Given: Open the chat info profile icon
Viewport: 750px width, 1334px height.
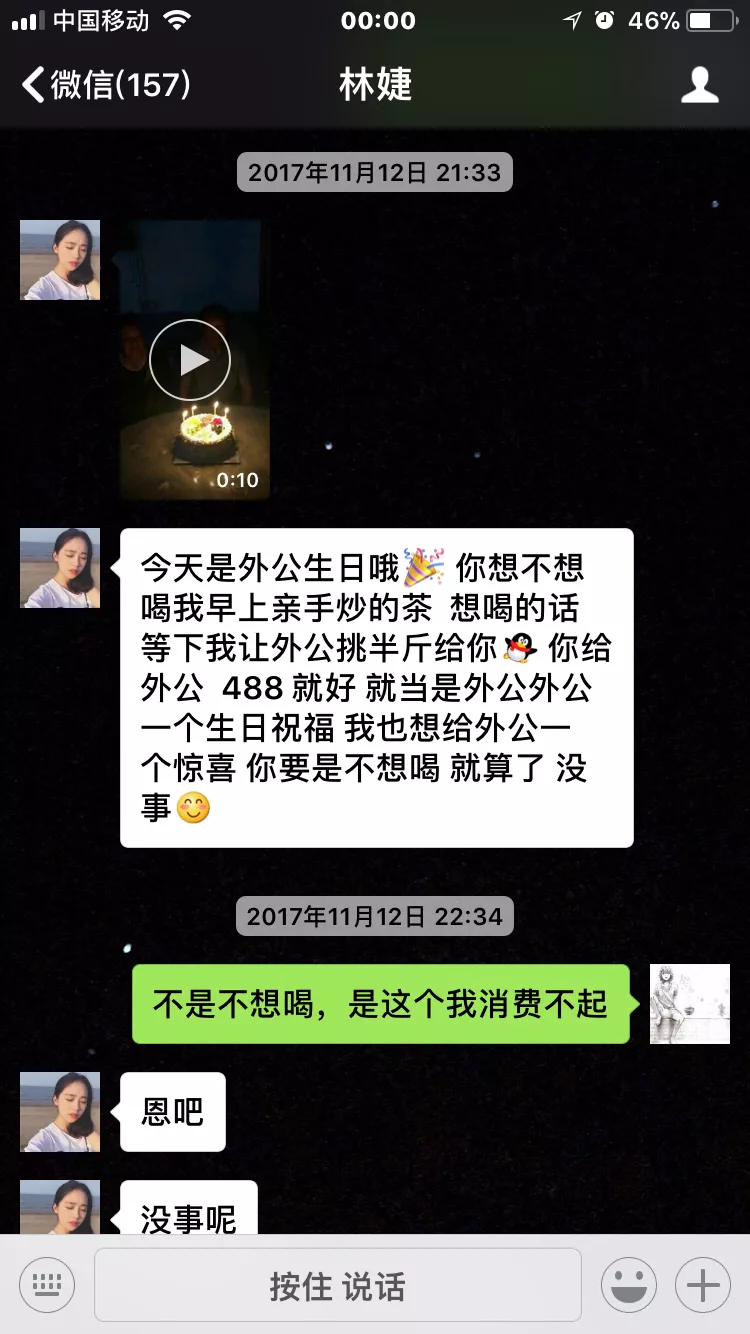Looking at the screenshot, I should tap(699, 85).
